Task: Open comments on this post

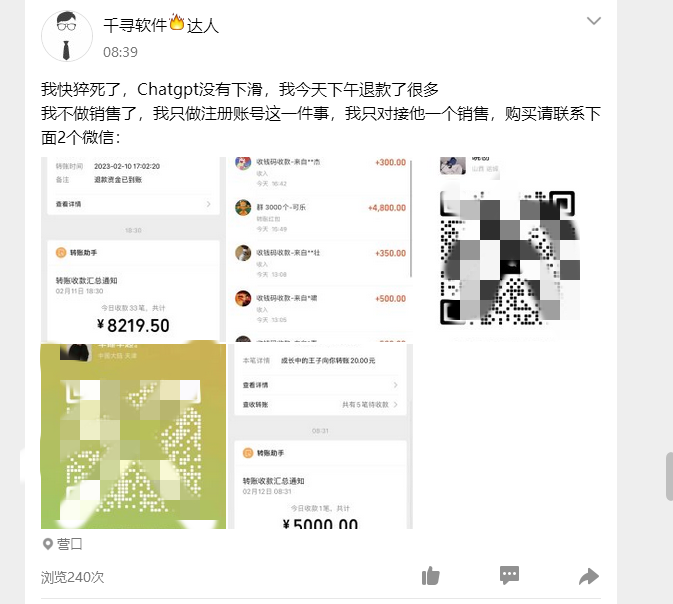Action: 510,575
